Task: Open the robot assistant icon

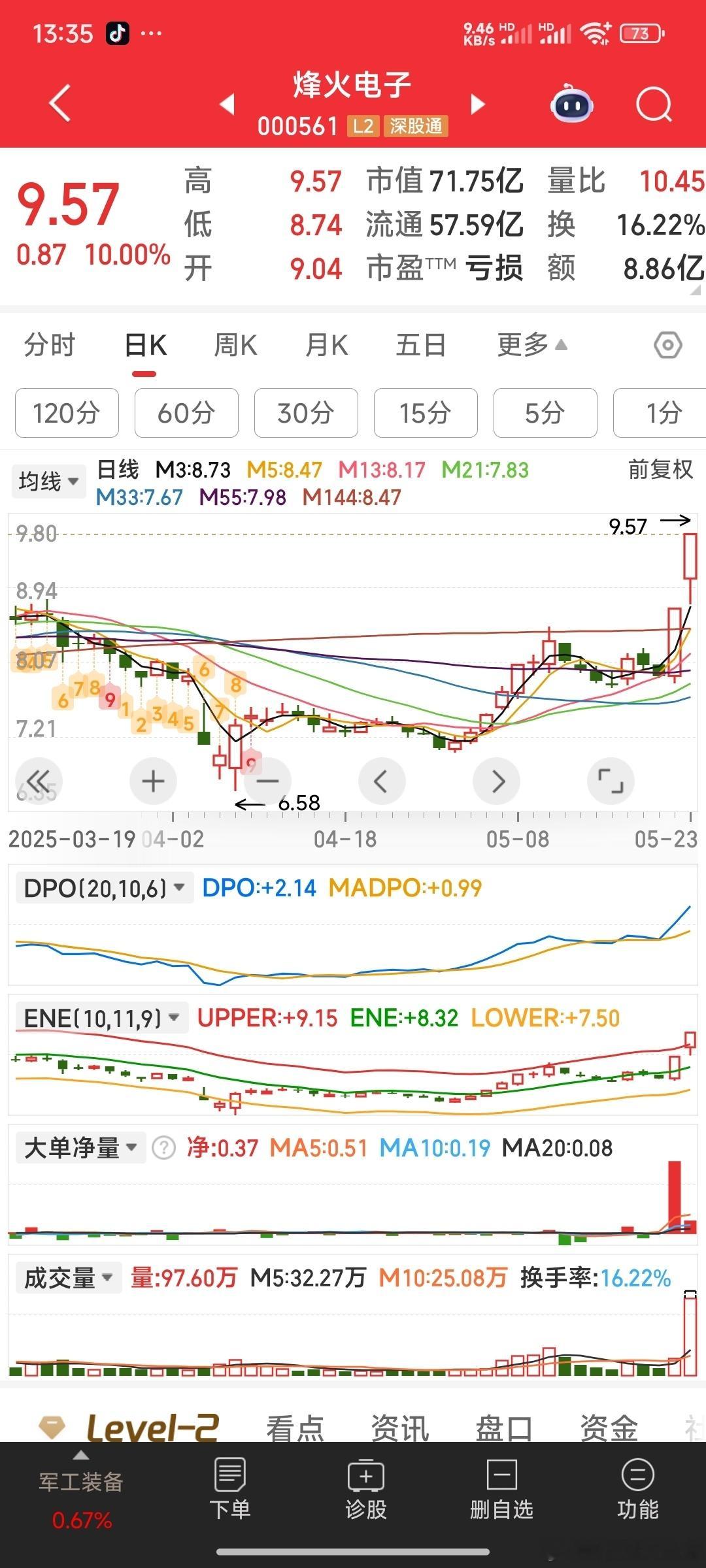Action: click(572, 103)
